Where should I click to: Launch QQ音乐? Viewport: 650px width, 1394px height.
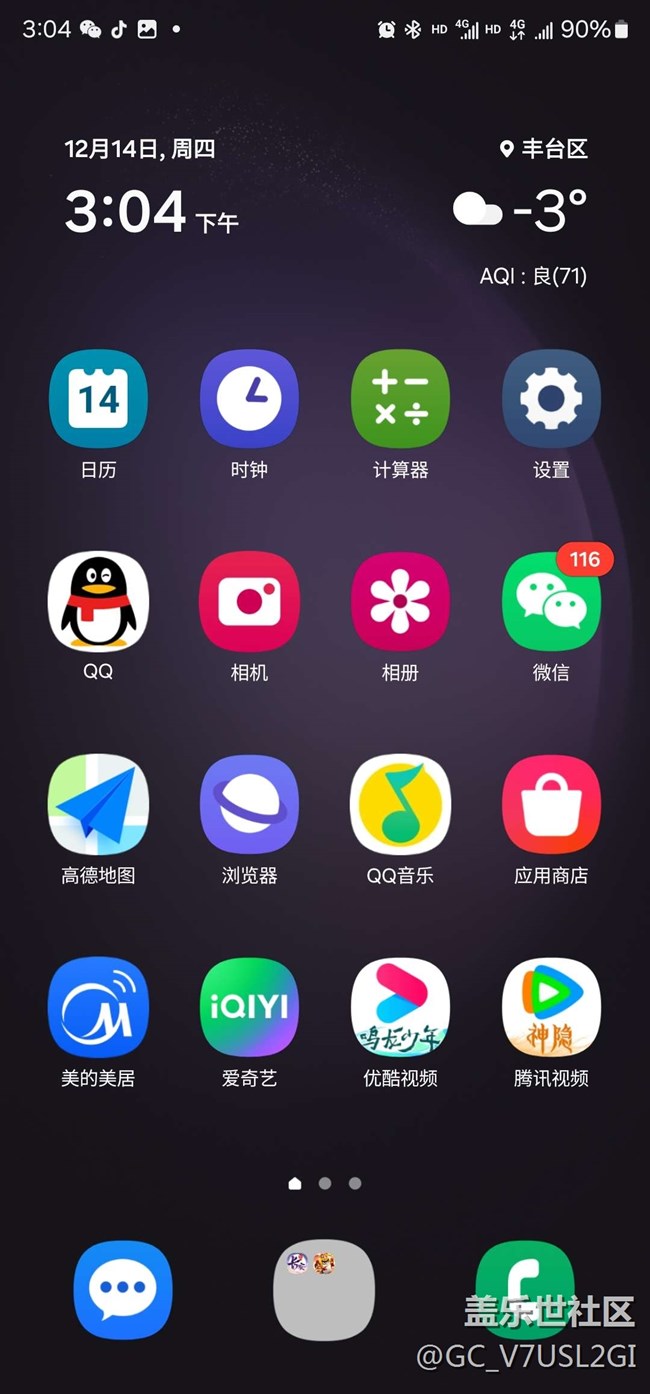(400, 804)
